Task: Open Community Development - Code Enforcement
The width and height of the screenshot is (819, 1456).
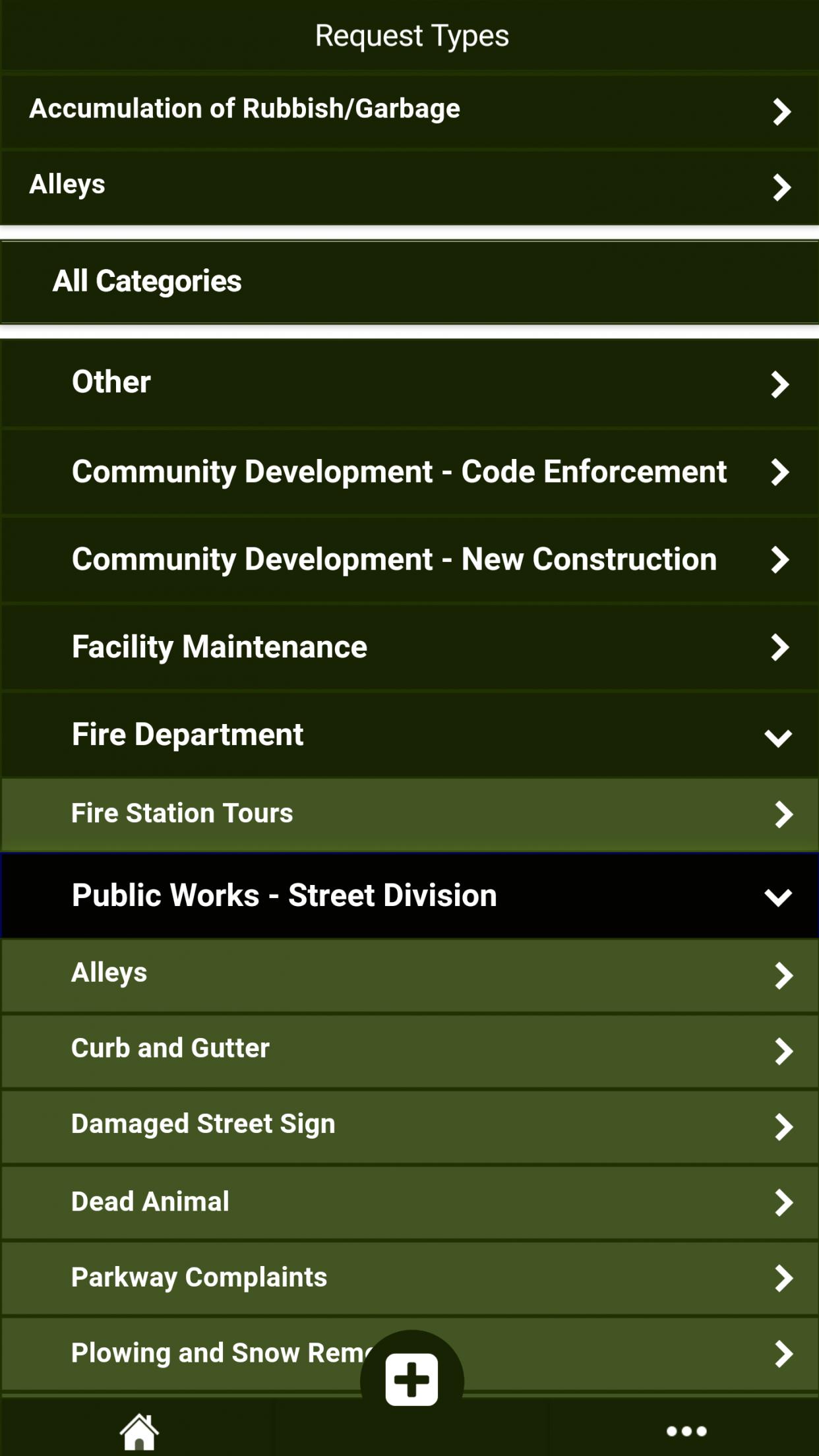Action: (x=409, y=472)
